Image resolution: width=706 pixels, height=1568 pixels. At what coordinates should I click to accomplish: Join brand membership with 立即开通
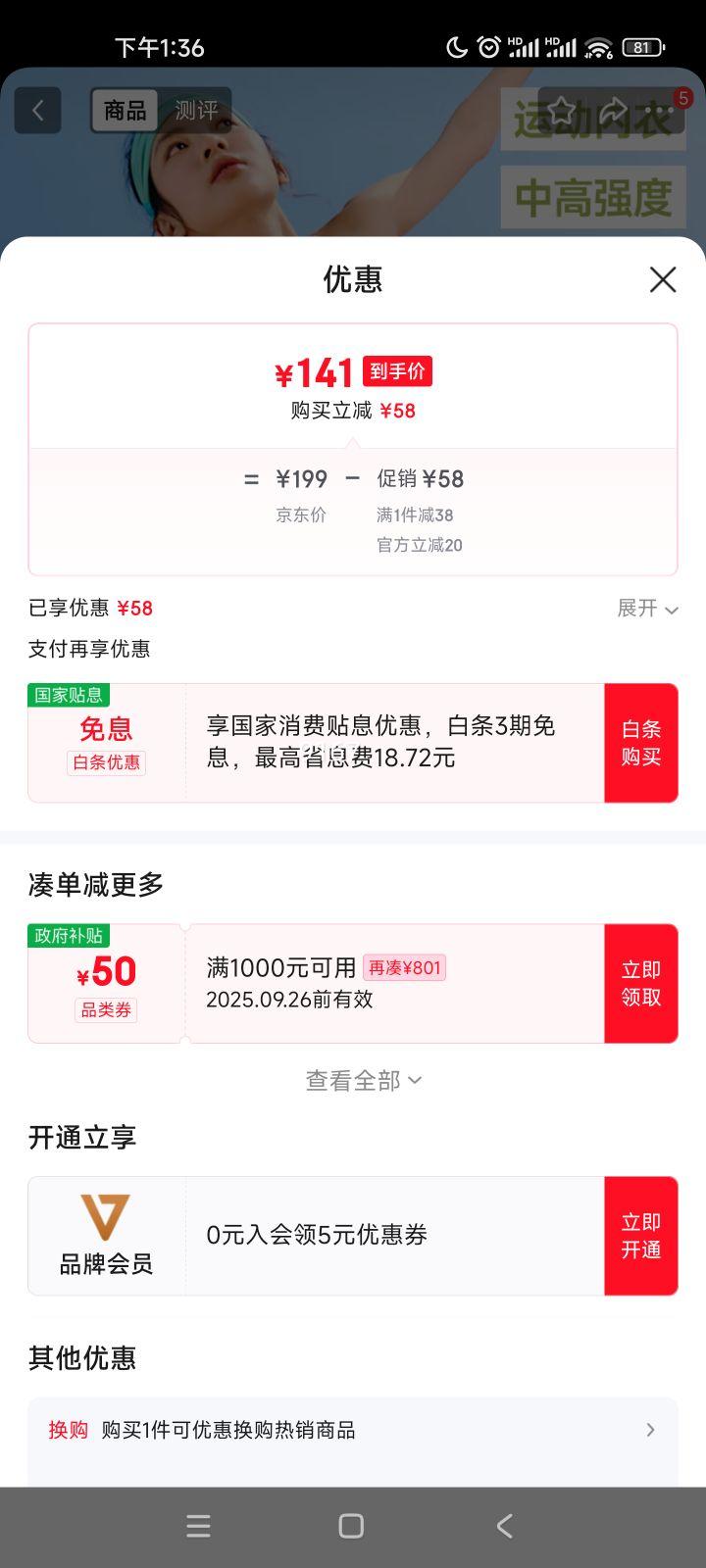pos(641,1236)
